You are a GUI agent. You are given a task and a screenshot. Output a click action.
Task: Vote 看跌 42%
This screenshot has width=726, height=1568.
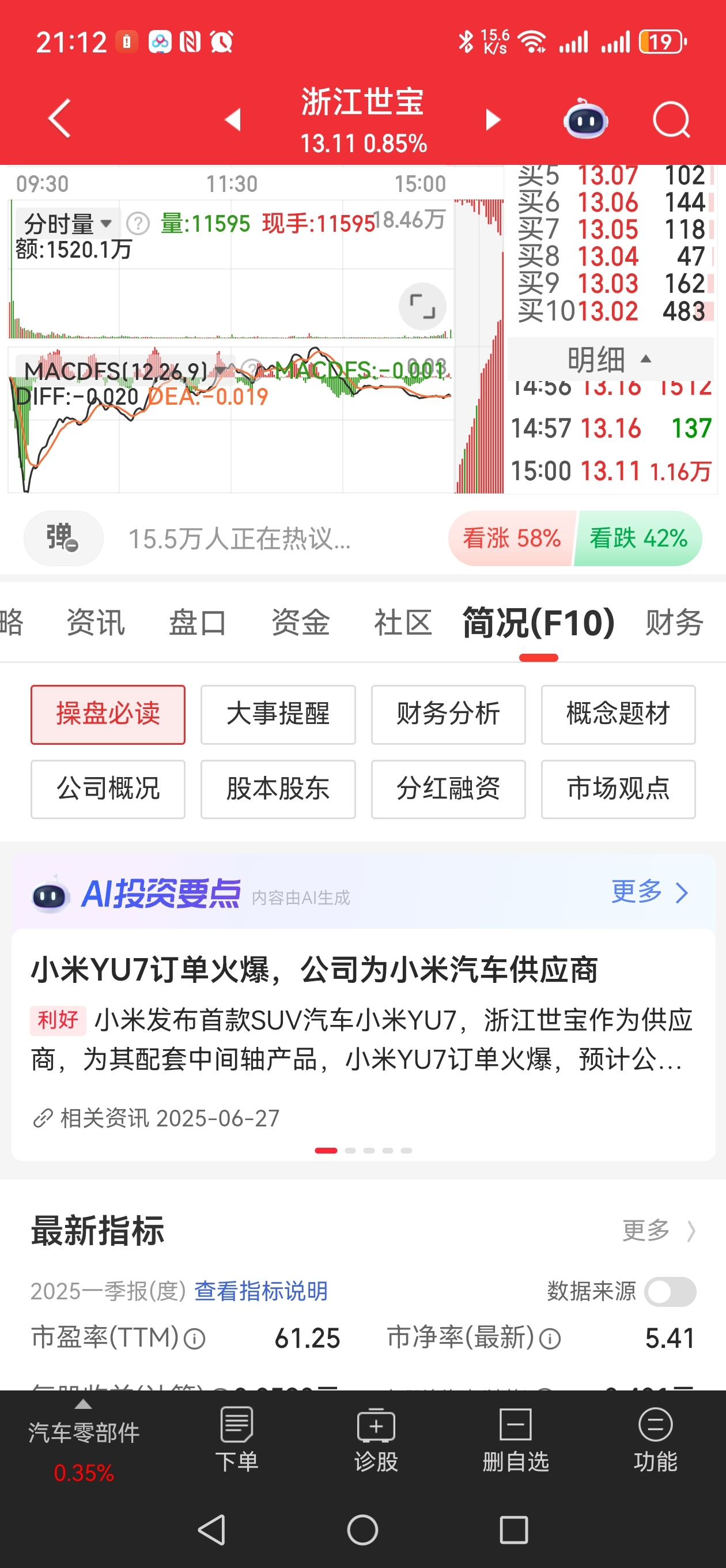point(638,538)
